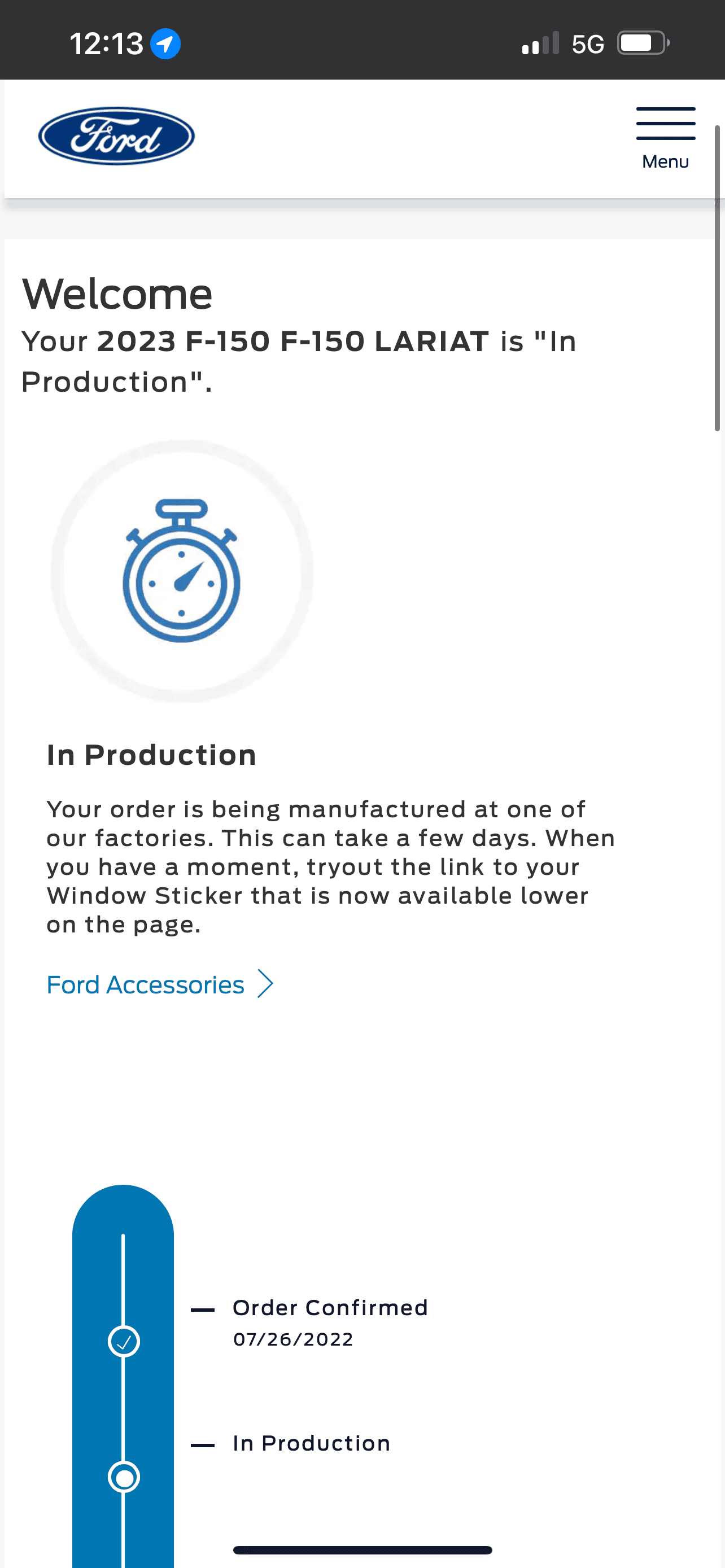The height and width of the screenshot is (1568, 725).
Task: Select the blue stopwatch In Production icon
Action: pyautogui.click(x=182, y=572)
